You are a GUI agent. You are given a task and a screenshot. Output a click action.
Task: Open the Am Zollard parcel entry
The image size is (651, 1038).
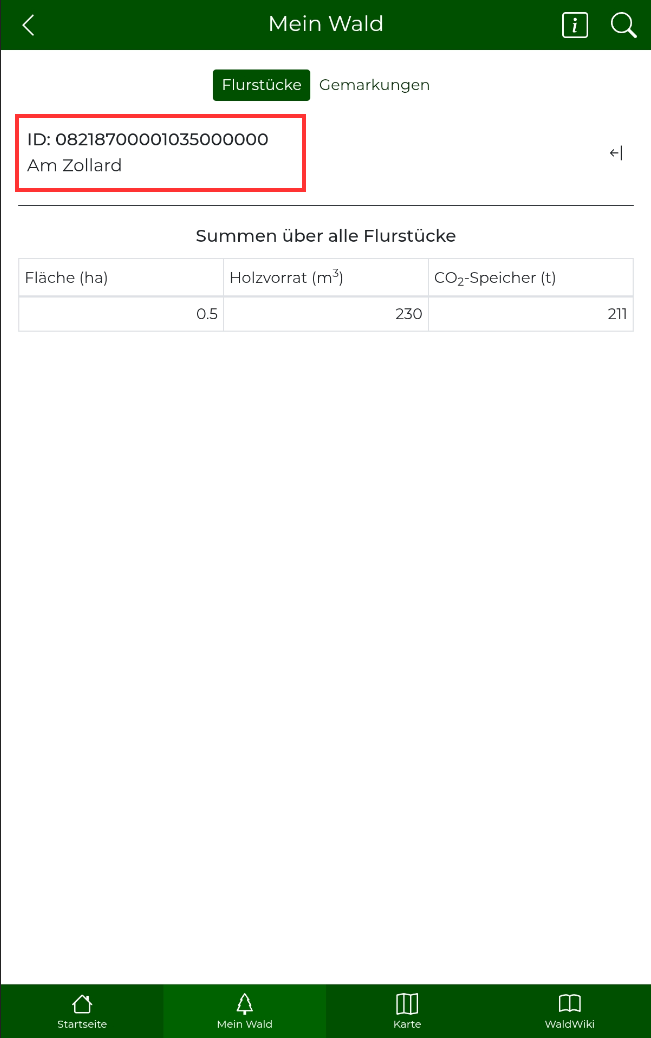pos(161,153)
